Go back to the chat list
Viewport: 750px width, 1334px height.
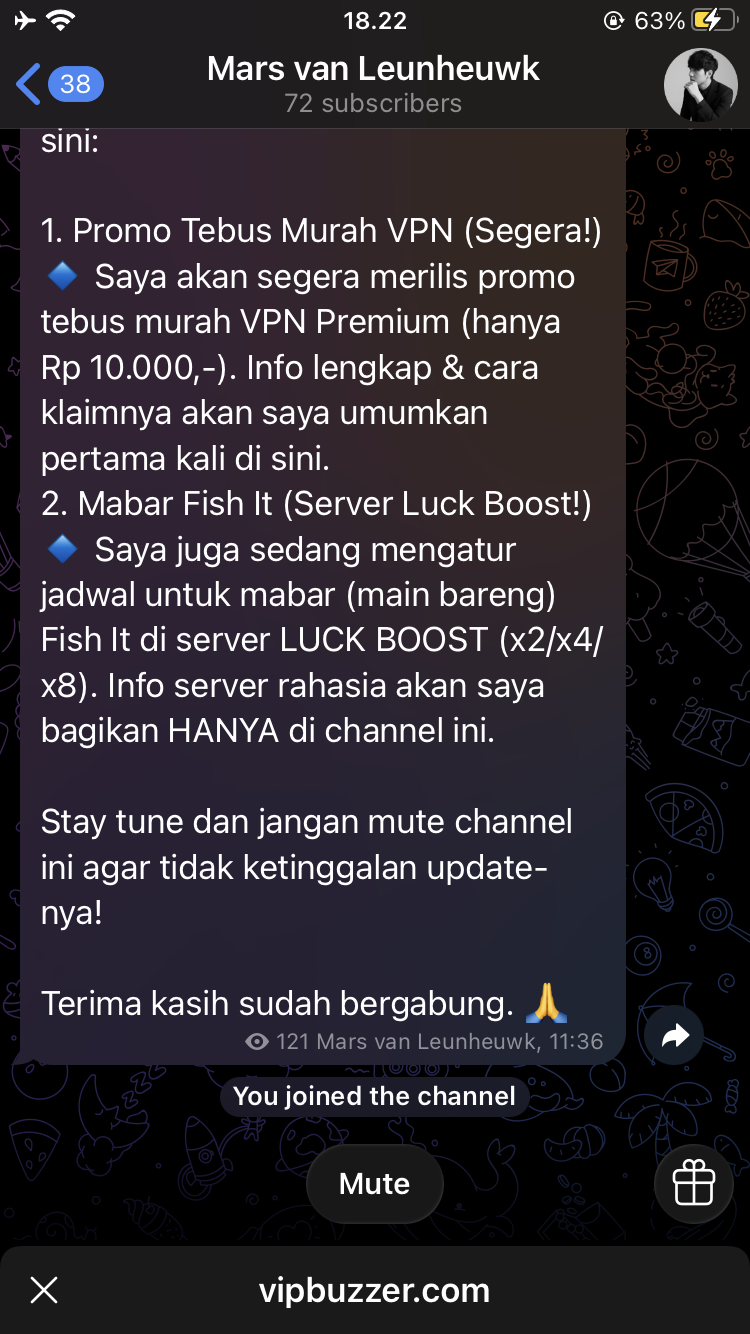coord(58,85)
